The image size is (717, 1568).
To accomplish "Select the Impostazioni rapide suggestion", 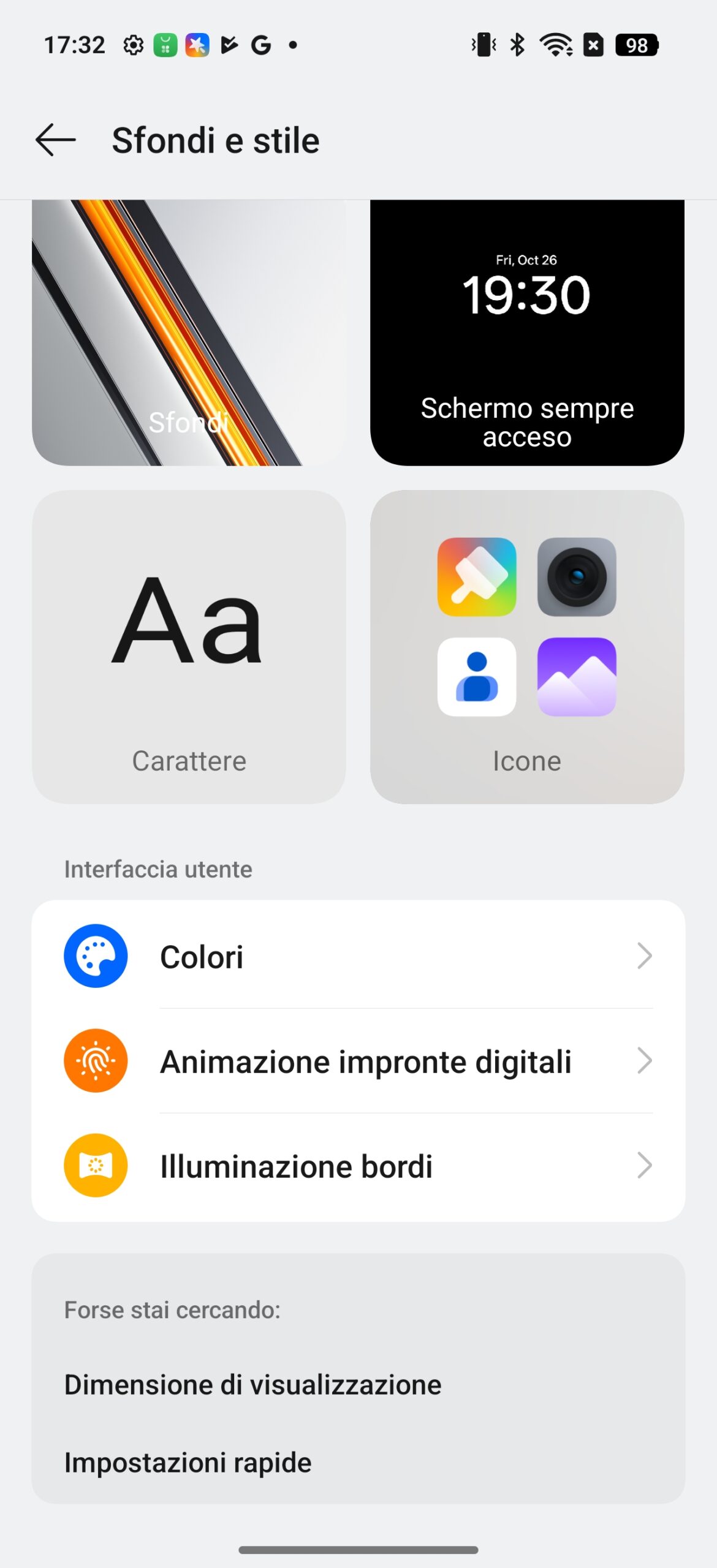I will point(188,1463).
